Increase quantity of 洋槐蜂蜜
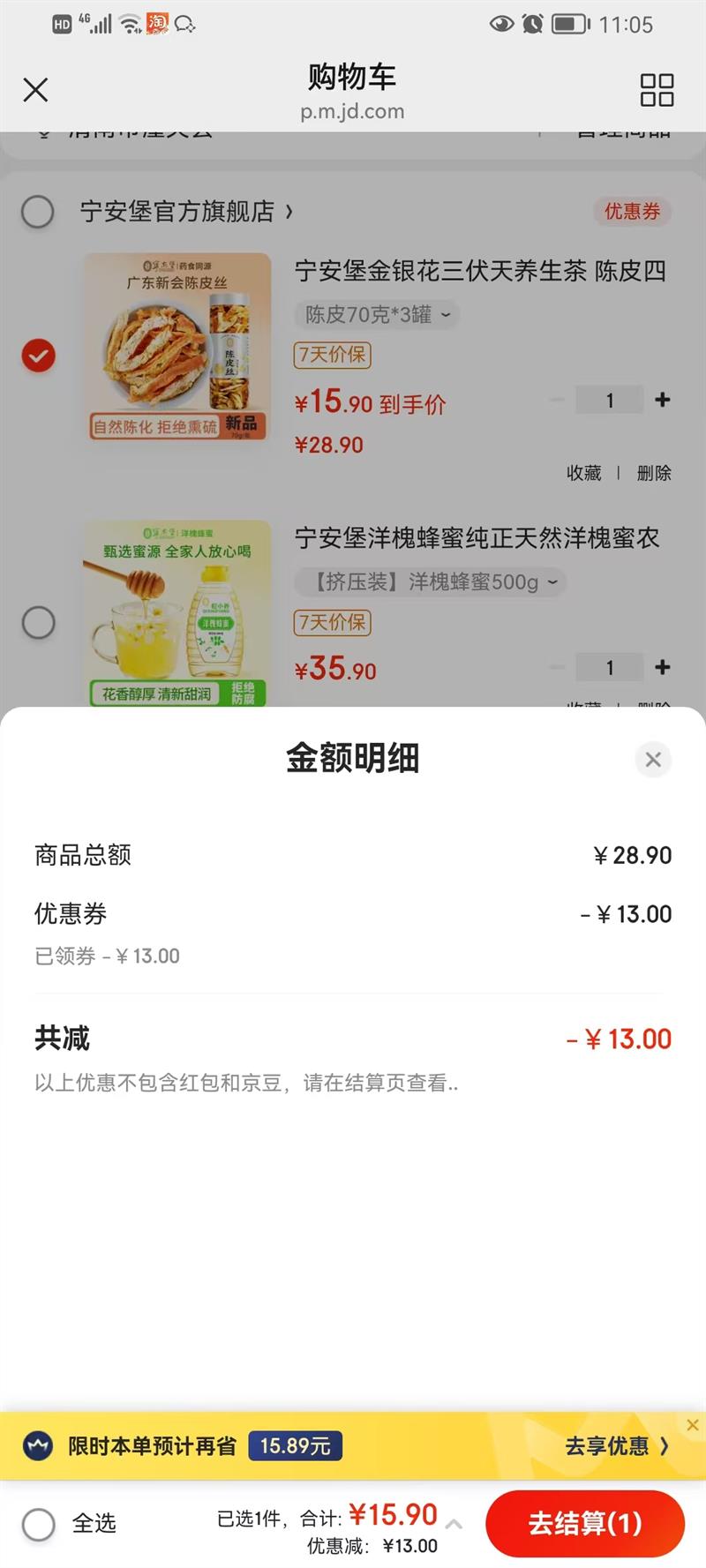Viewport: 706px width, 1568px height. 663,667
